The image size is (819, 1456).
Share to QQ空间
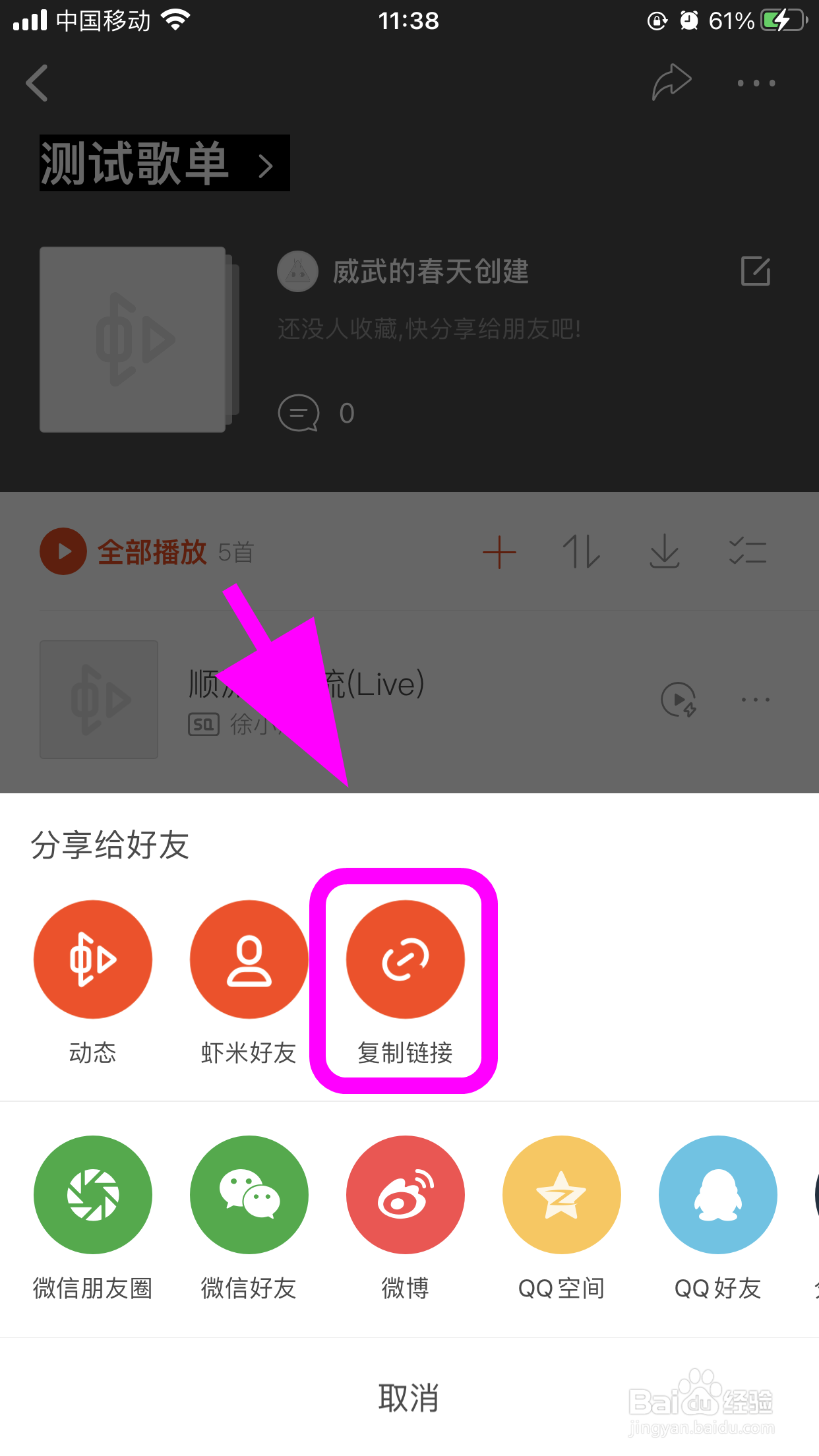tap(561, 1194)
